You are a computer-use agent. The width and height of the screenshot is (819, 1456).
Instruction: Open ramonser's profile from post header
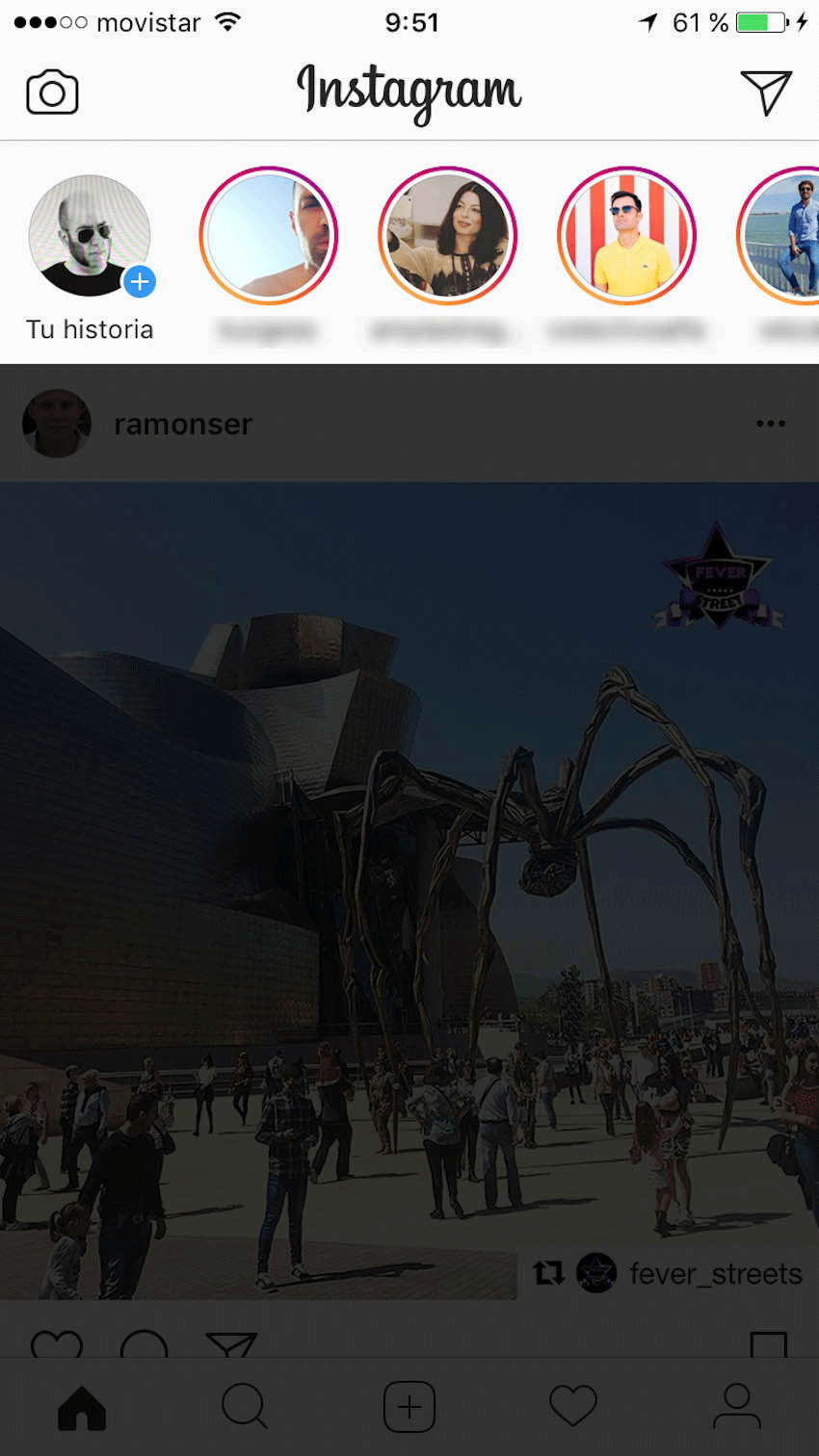tap(182, 424)
